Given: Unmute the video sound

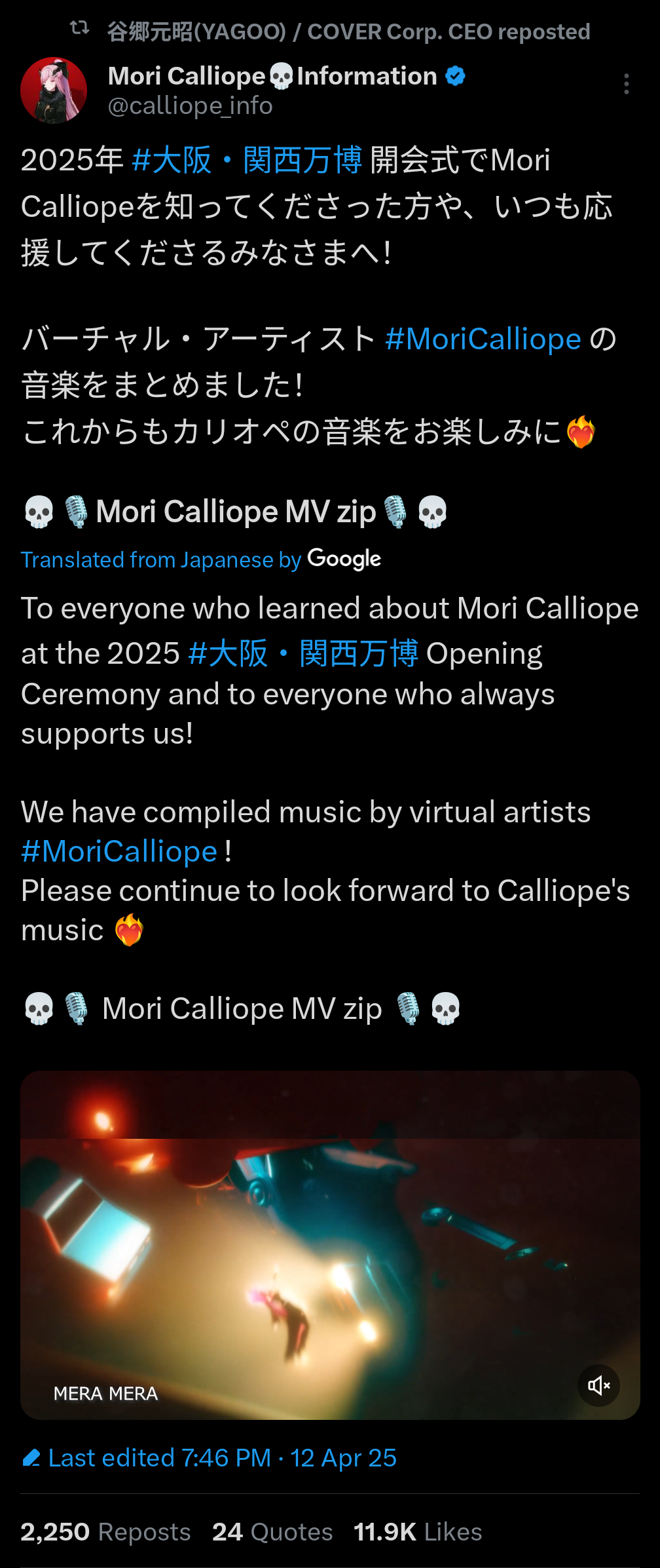Looking at the screenshot, I should click(x=598, y=1385).
